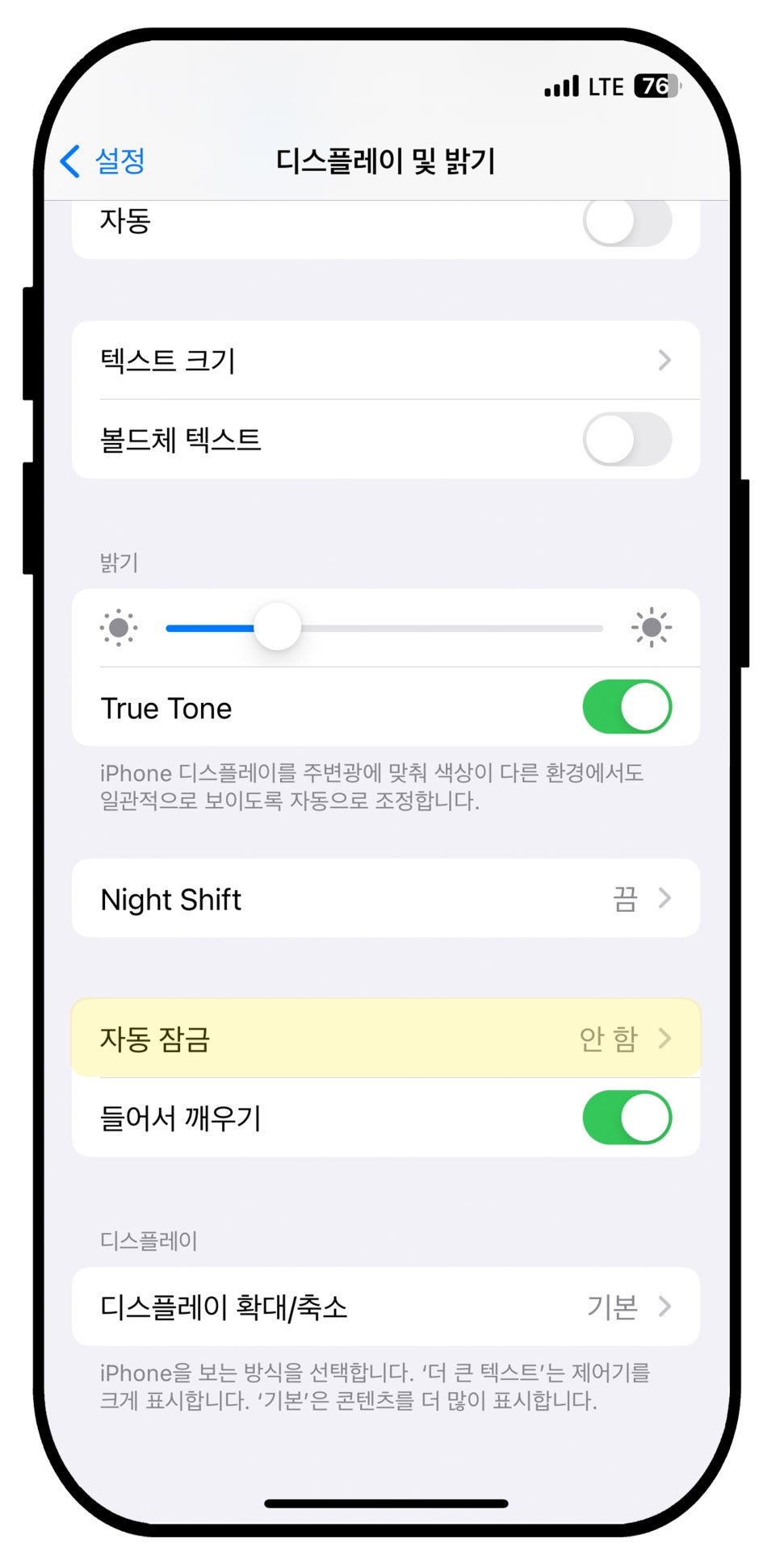780x1568 pixels.
Task: Open Night Shift settings
Action: click(x=385, y=898)
